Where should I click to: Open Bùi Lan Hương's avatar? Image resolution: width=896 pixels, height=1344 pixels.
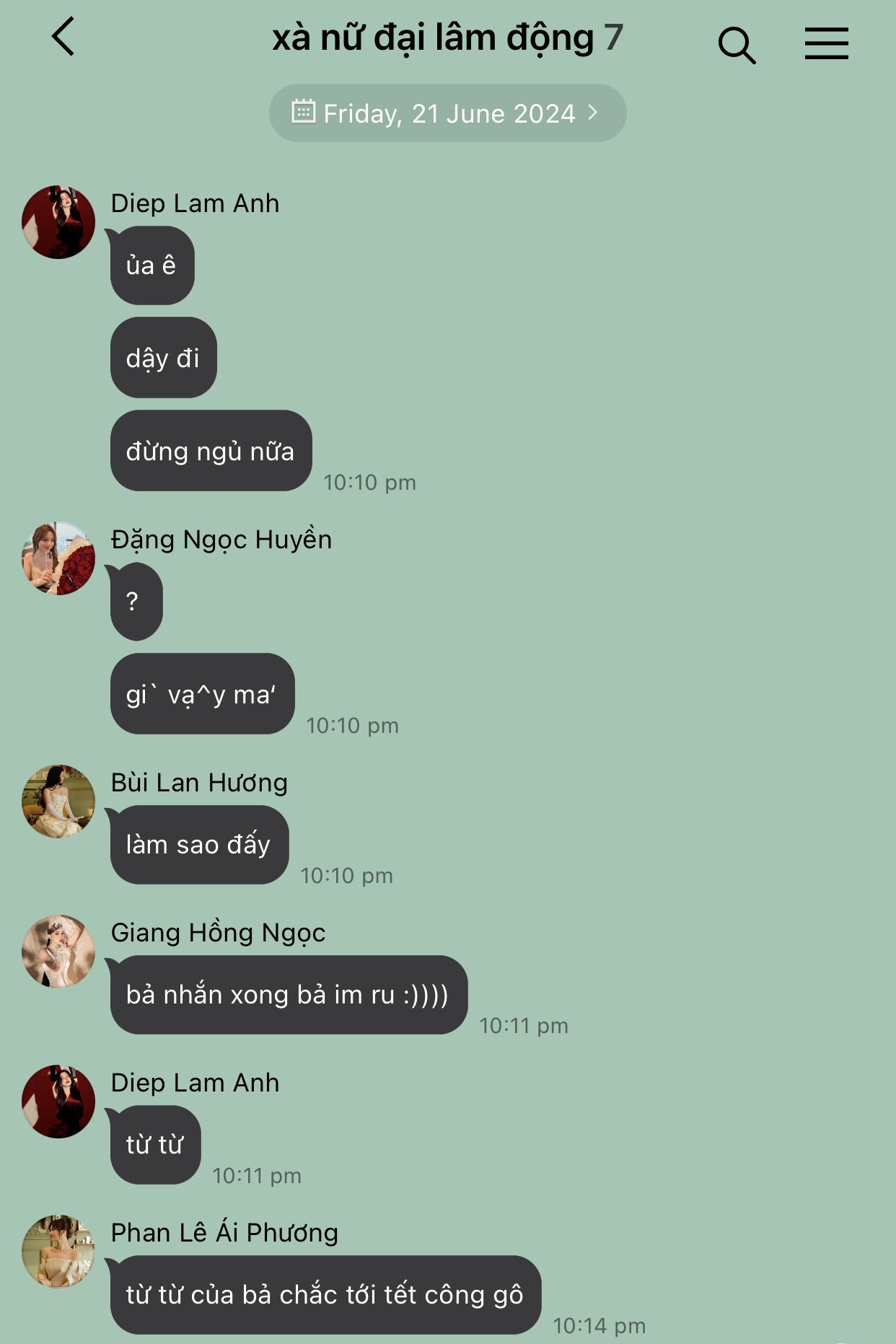point(58,801)
